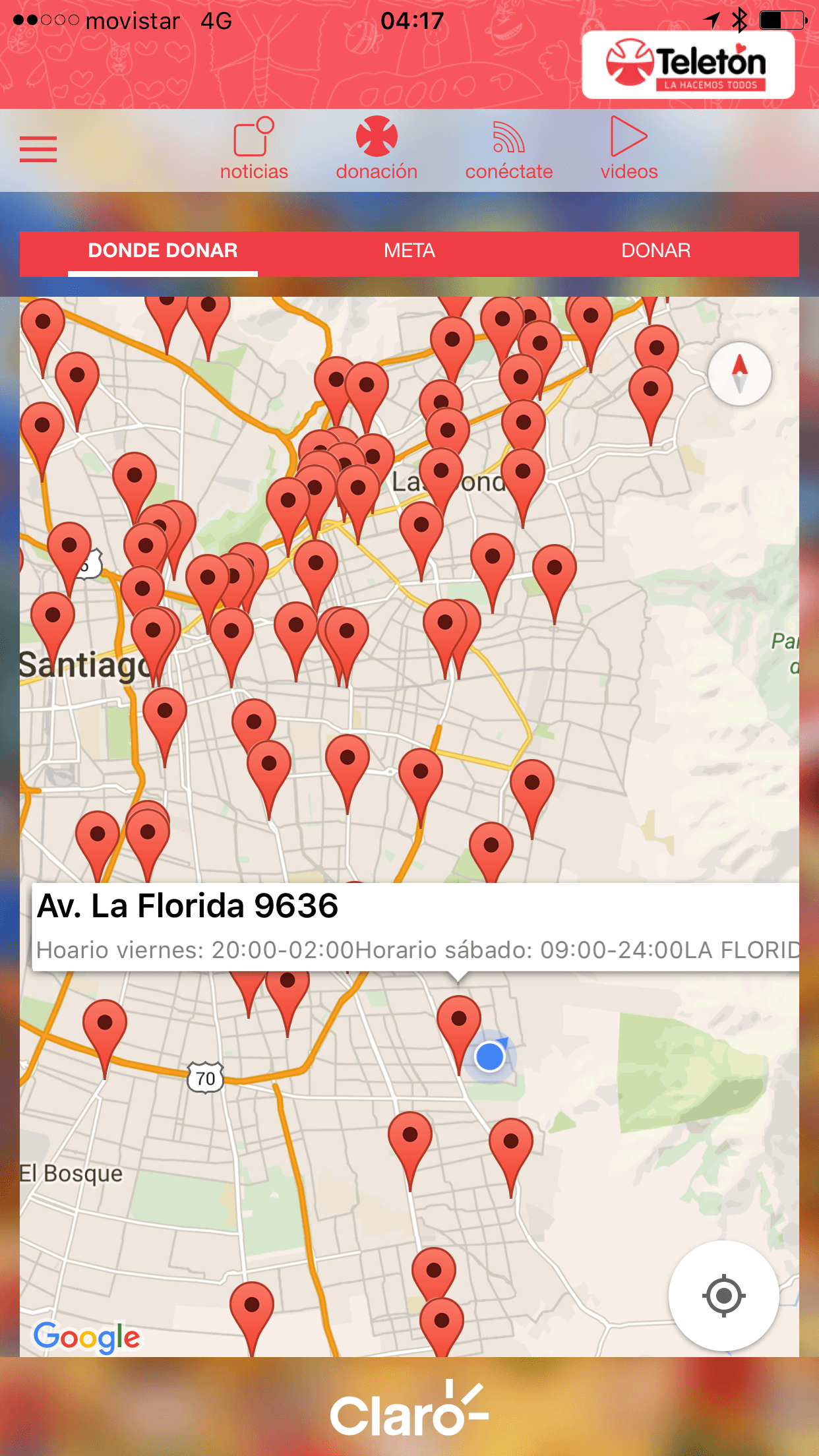Switch to the DONAR tab
This screenshot has width=819, height=1456.
coord(655,251)
